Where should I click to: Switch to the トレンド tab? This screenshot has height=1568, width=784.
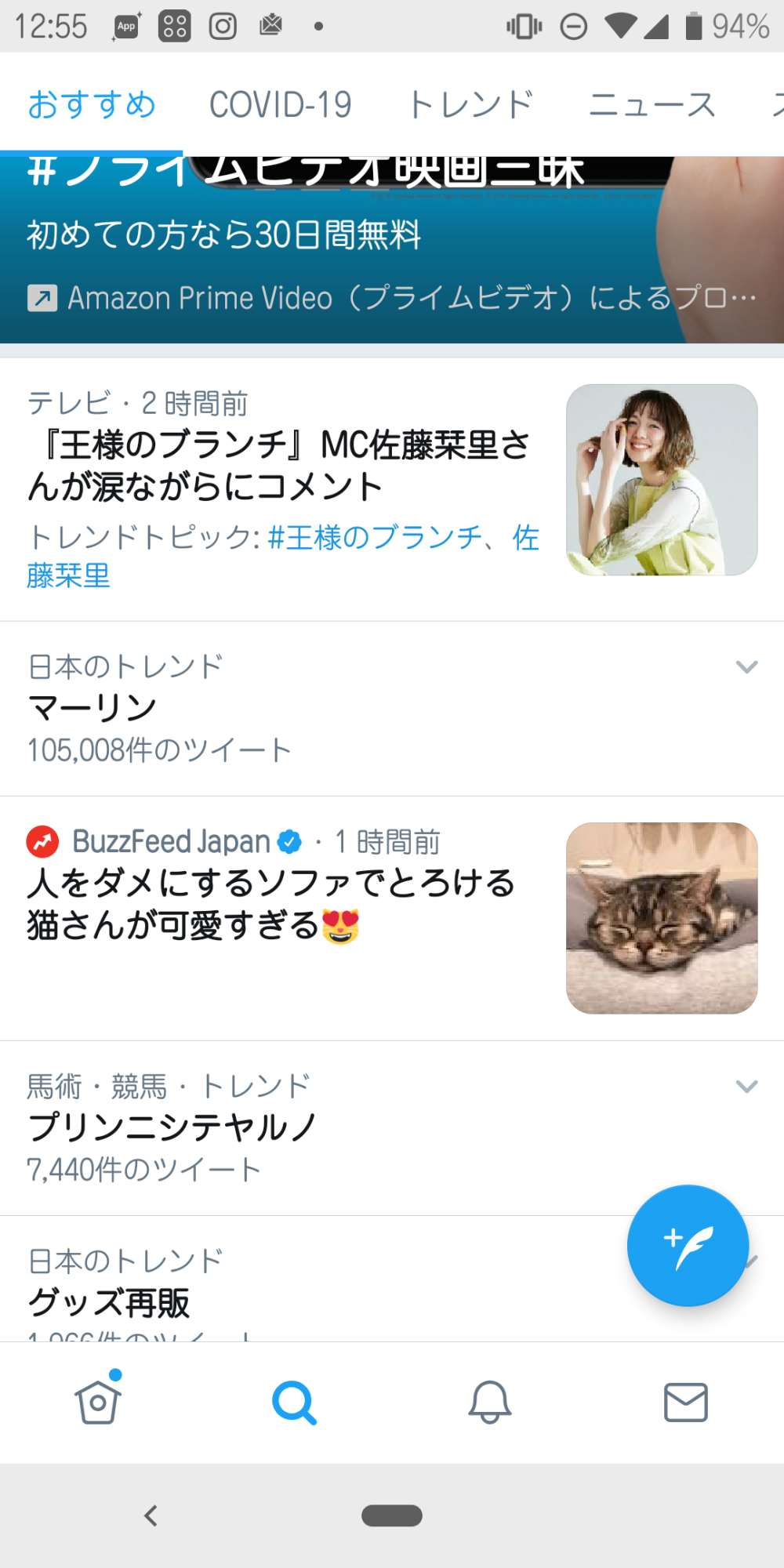[470, 104]
